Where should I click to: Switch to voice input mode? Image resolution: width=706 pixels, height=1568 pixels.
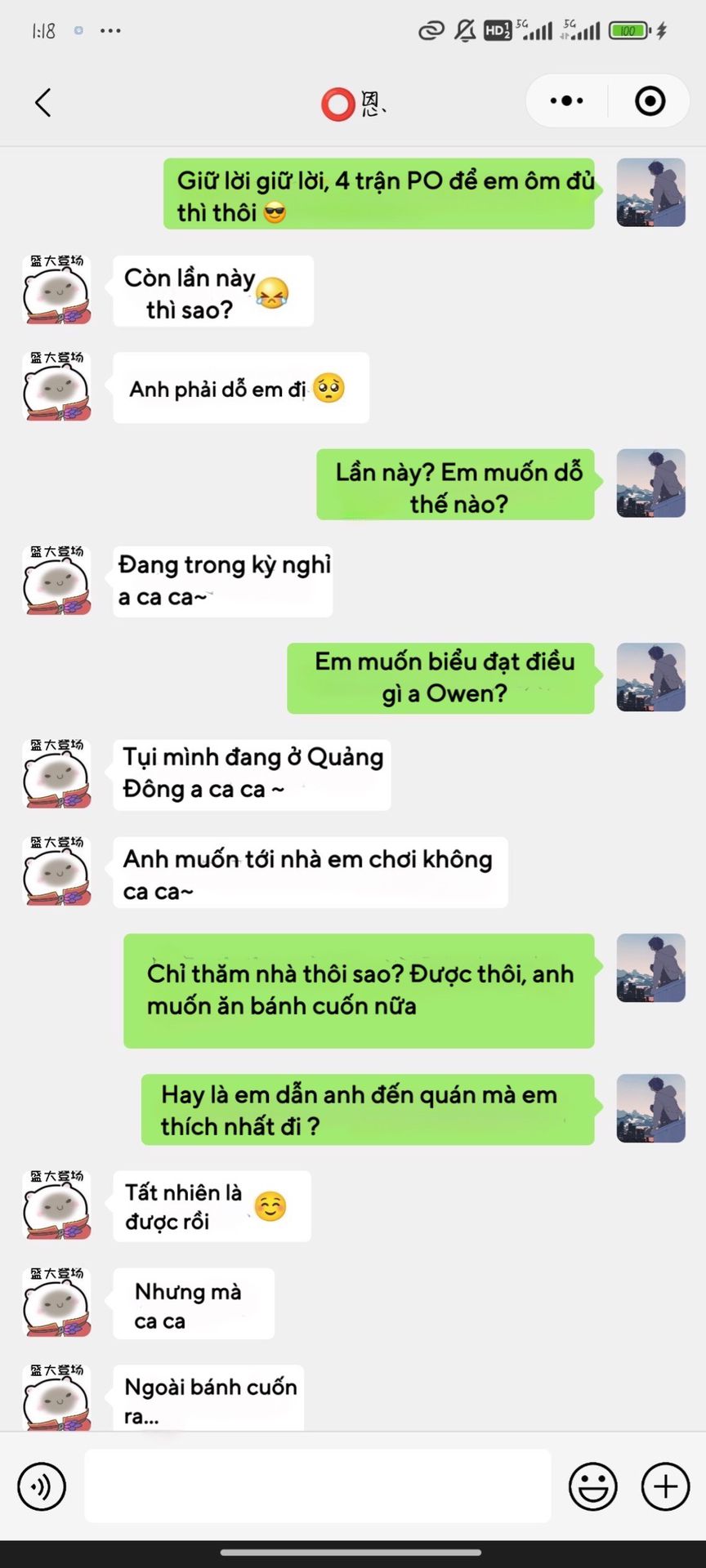(x=42, y=1486)
